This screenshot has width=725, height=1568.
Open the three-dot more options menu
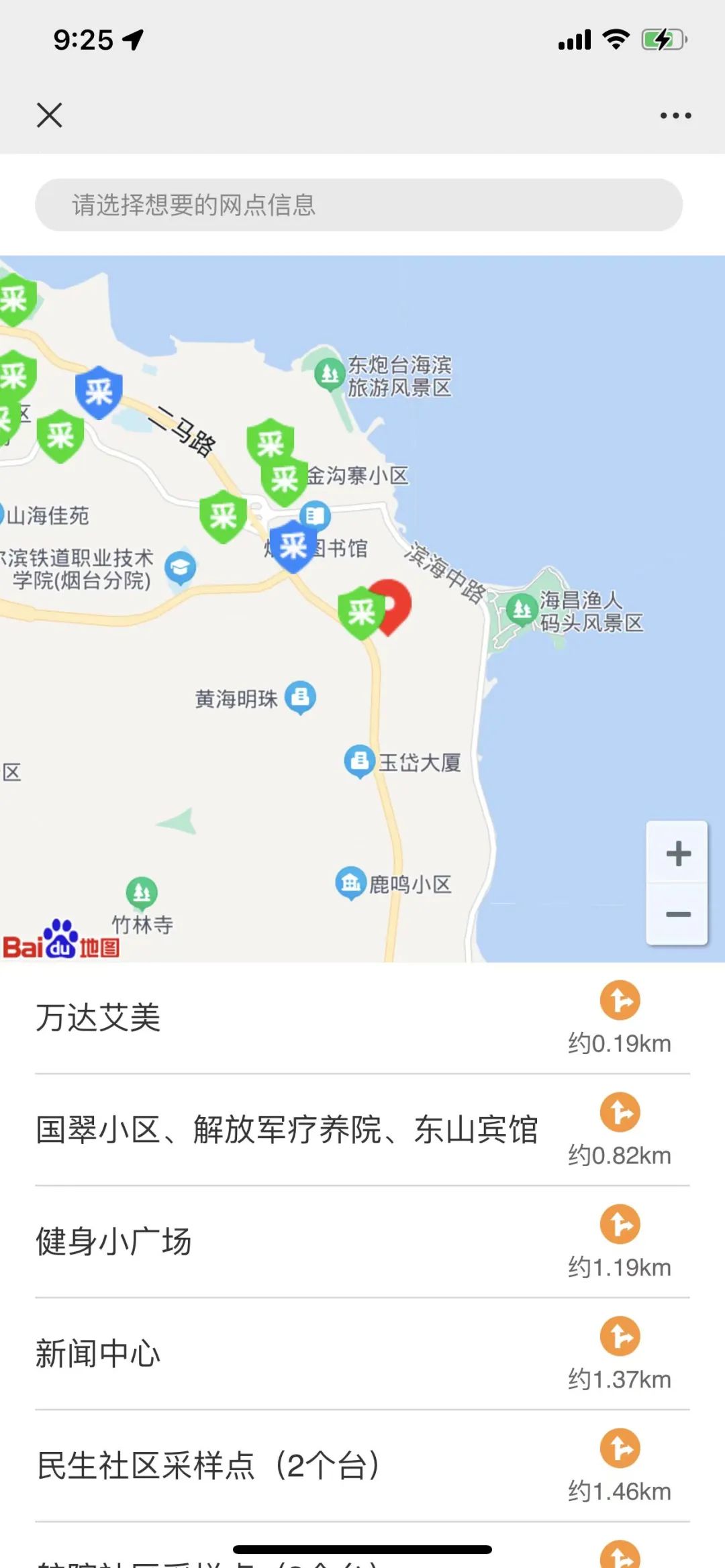pos(675,115)
